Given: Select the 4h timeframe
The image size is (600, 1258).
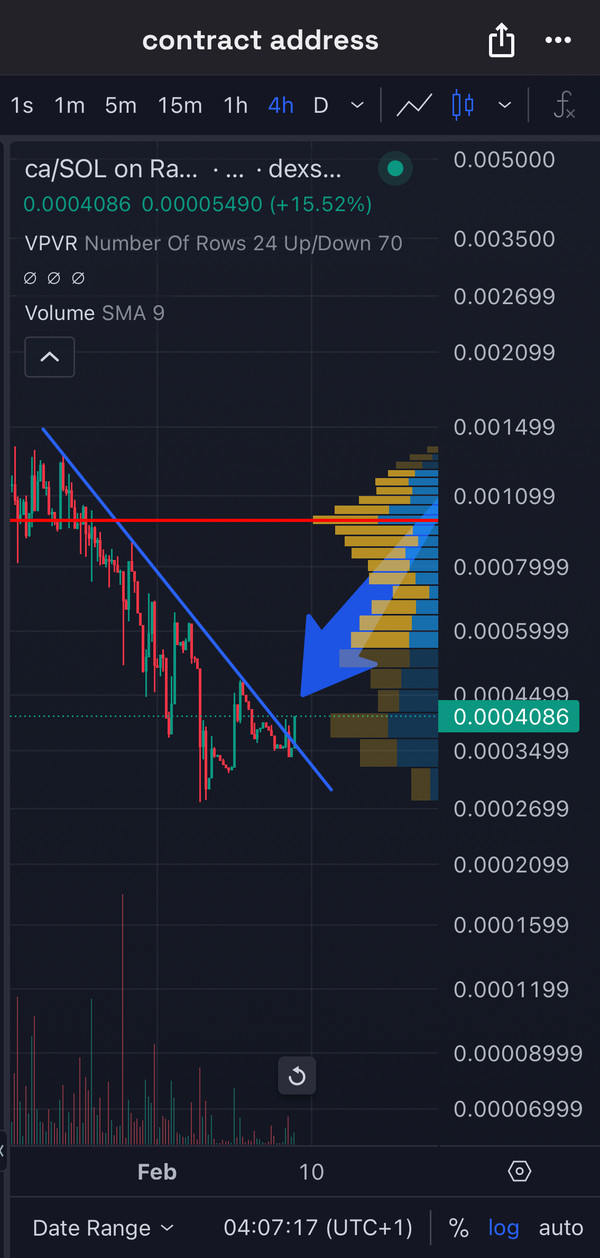Looking at the screenshot, I should (281, 105).
